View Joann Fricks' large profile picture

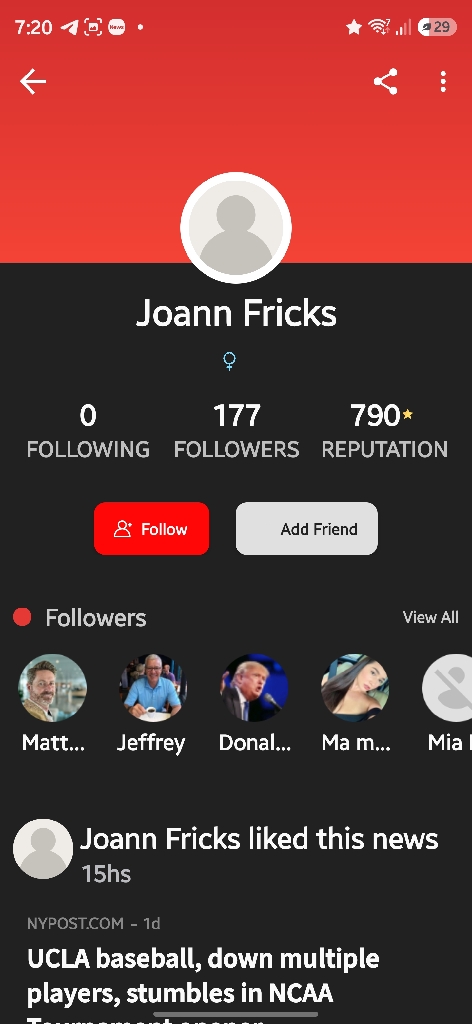click(236, 227)
